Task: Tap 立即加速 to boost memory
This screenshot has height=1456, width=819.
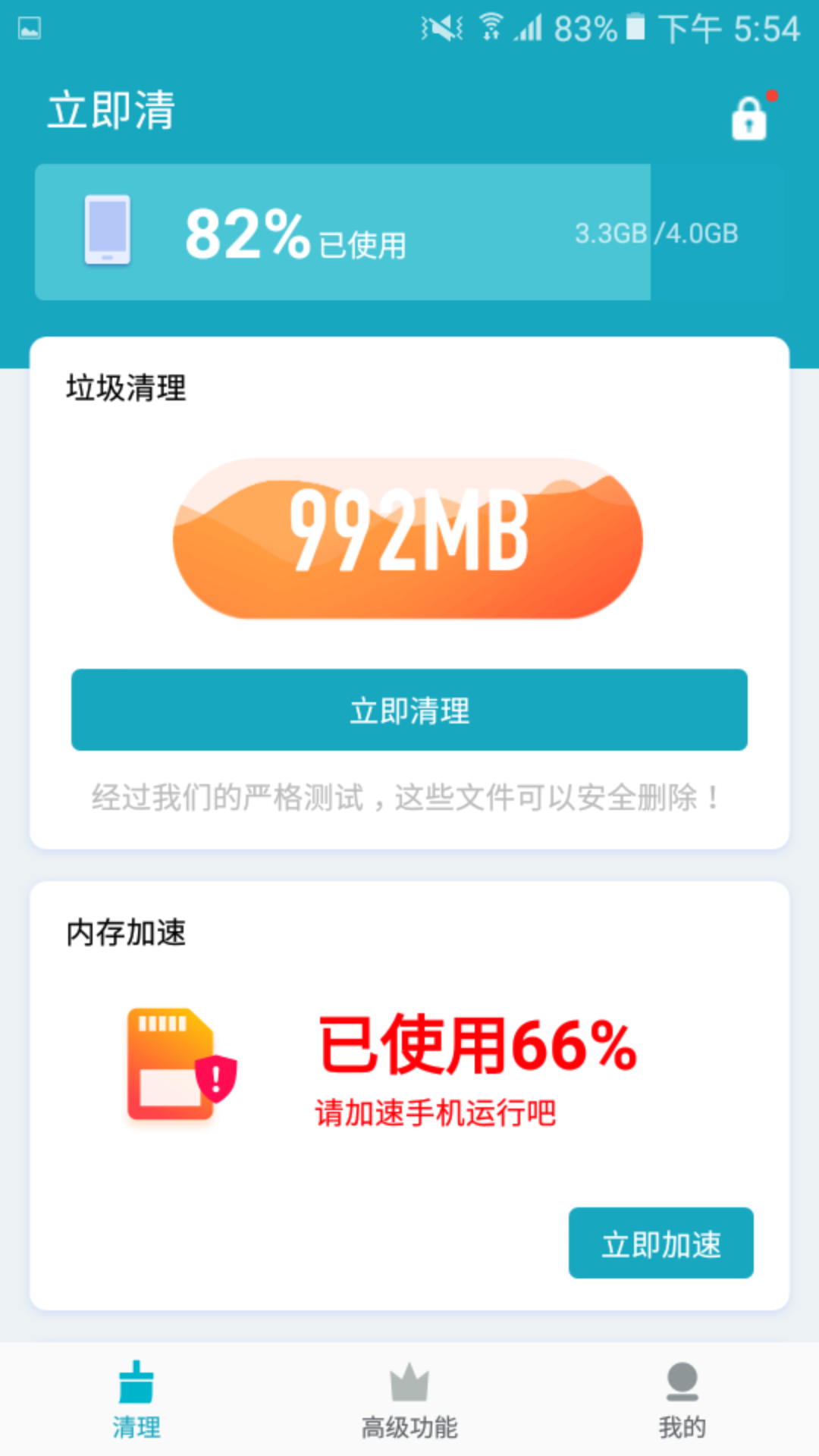Action: (661, 1243)
